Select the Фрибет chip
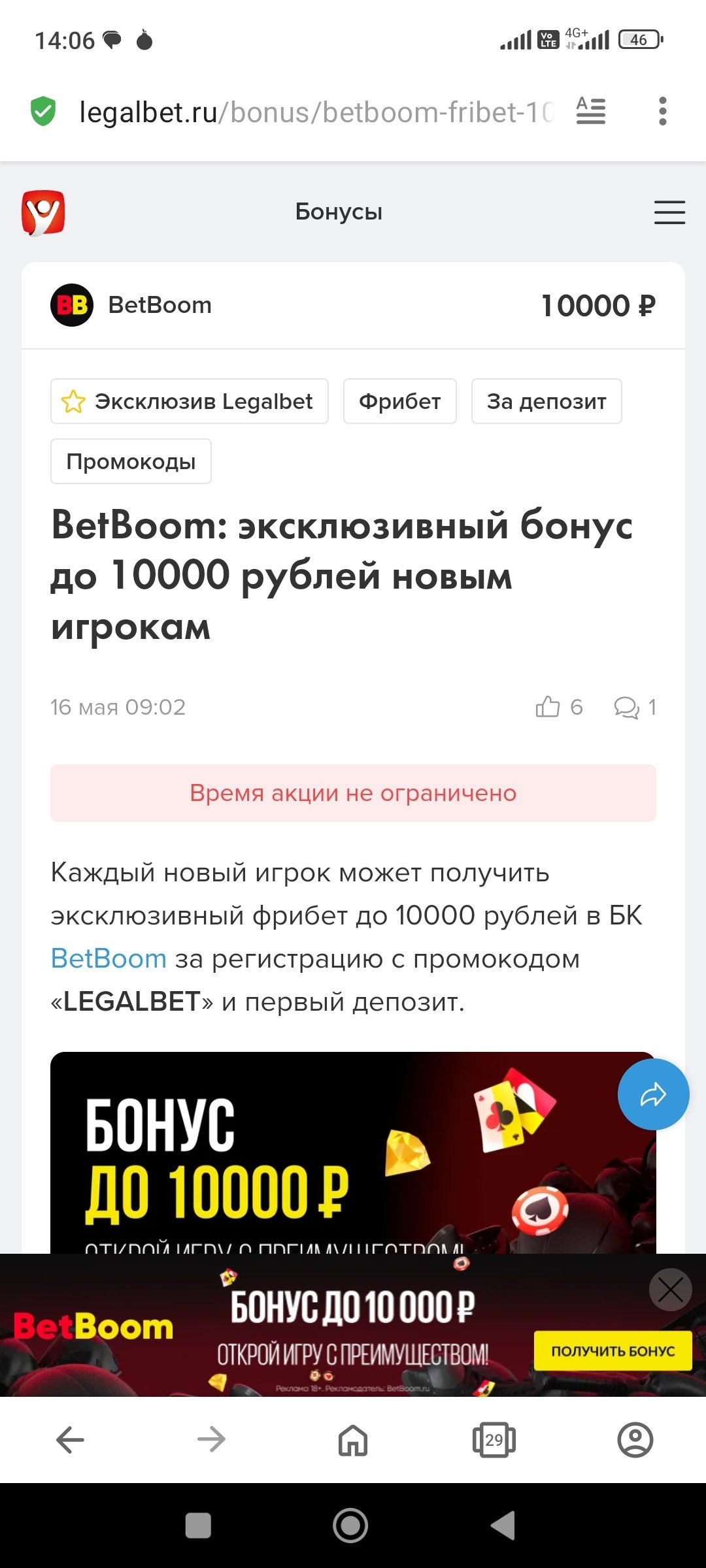The height and width of the screenshot is (1568, 706). click(x=399, y=401)
